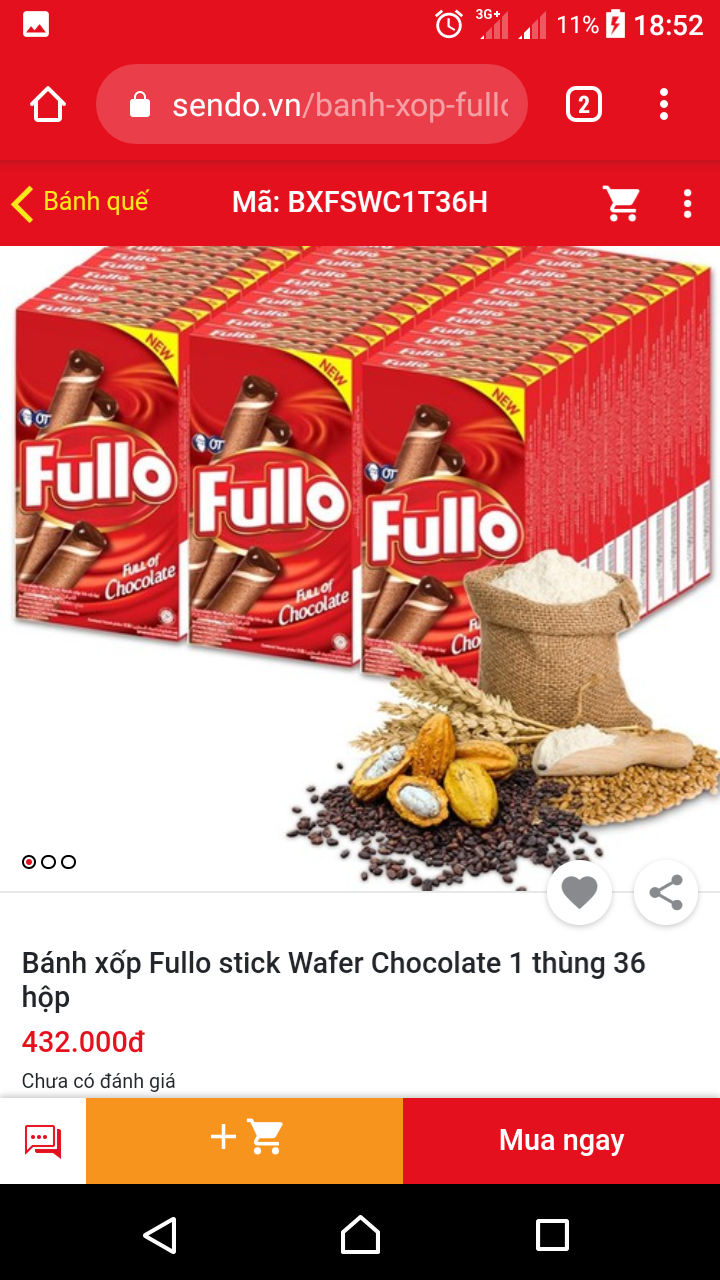The width and height of the screenshot is (720, 1280).
Task: Go back using system navigation
Action: click(x=160, y=1235)
